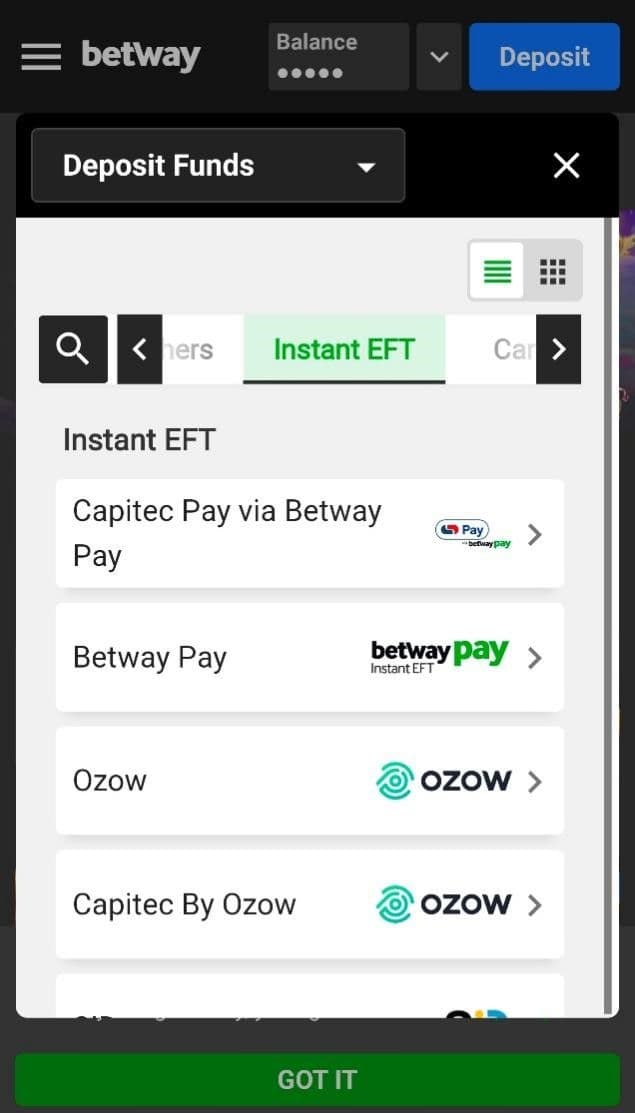
Task: Choose Capitec Pay via Betway Pay
Action: [309, 533]
